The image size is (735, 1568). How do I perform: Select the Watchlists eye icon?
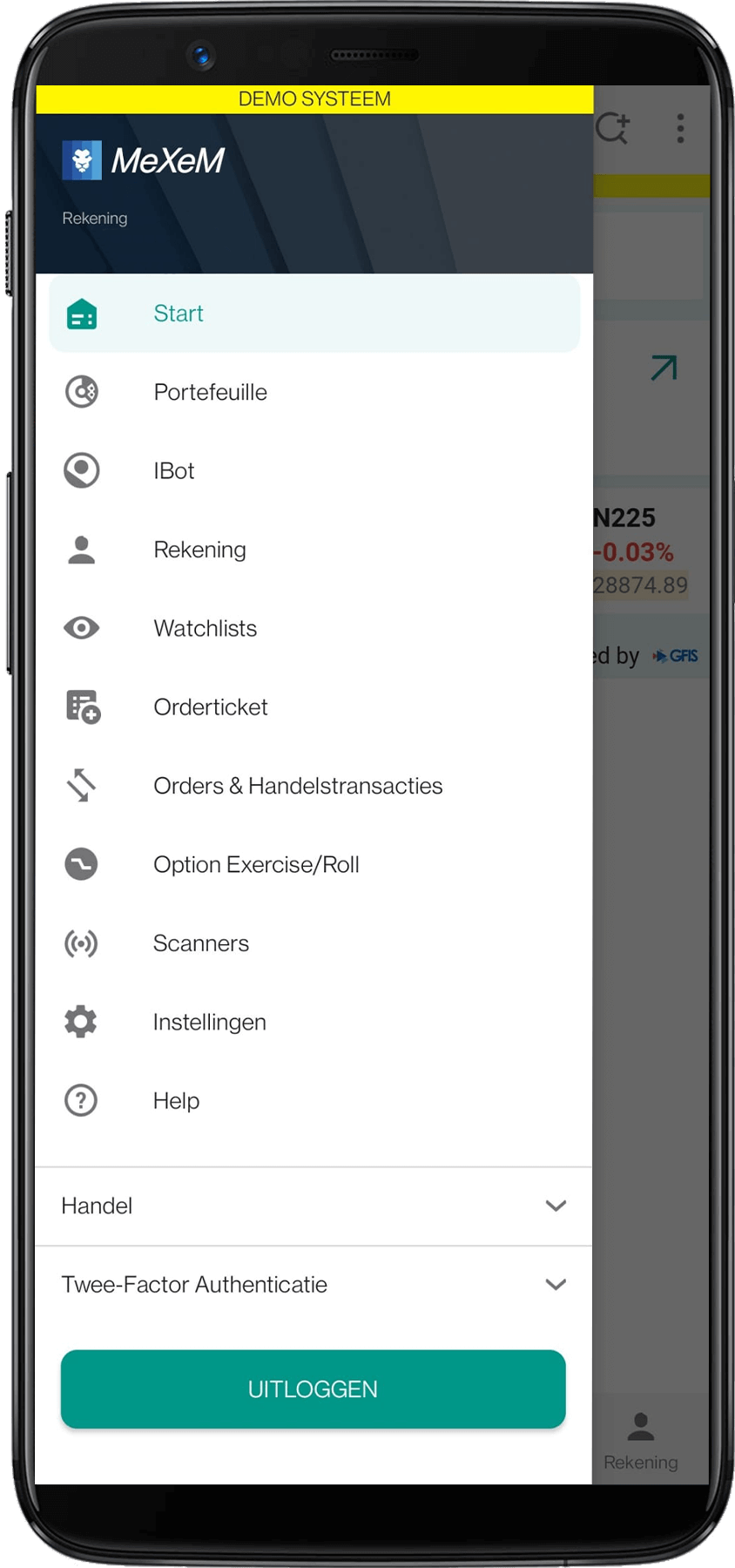81,628
